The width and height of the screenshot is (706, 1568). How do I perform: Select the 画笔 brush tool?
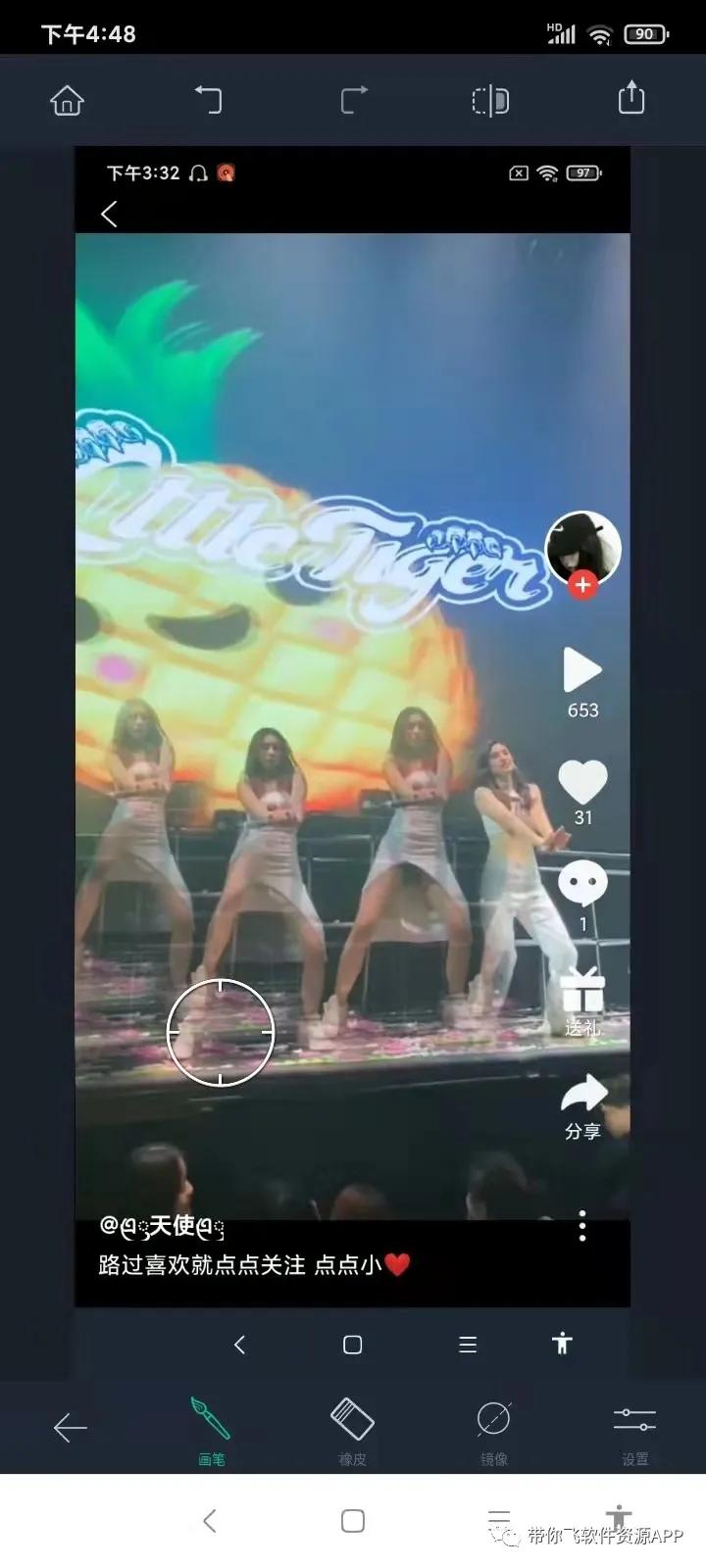point(211,1430)
